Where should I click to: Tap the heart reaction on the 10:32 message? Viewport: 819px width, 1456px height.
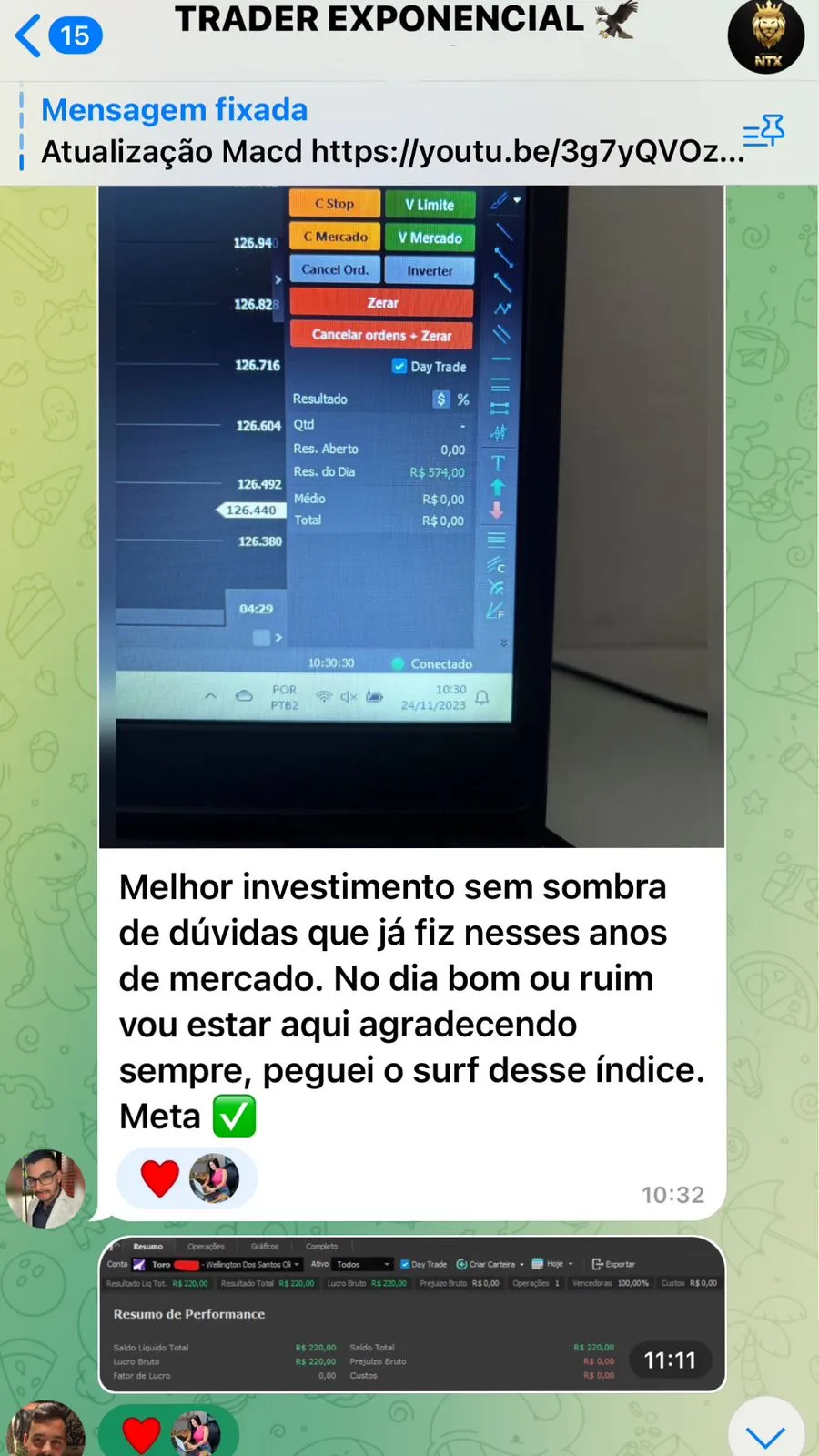(x=160, y=1178)
